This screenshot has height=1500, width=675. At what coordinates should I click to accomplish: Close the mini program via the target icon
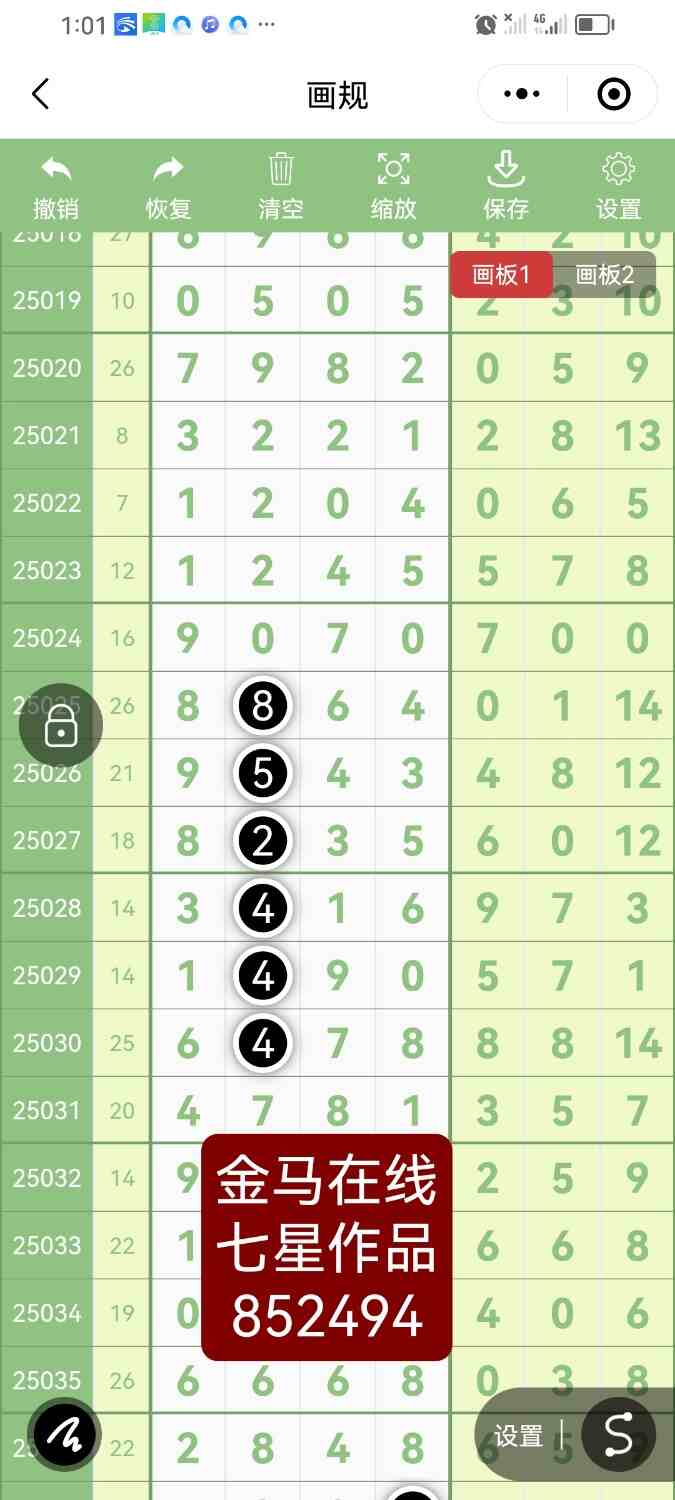[x=613, y=95]
